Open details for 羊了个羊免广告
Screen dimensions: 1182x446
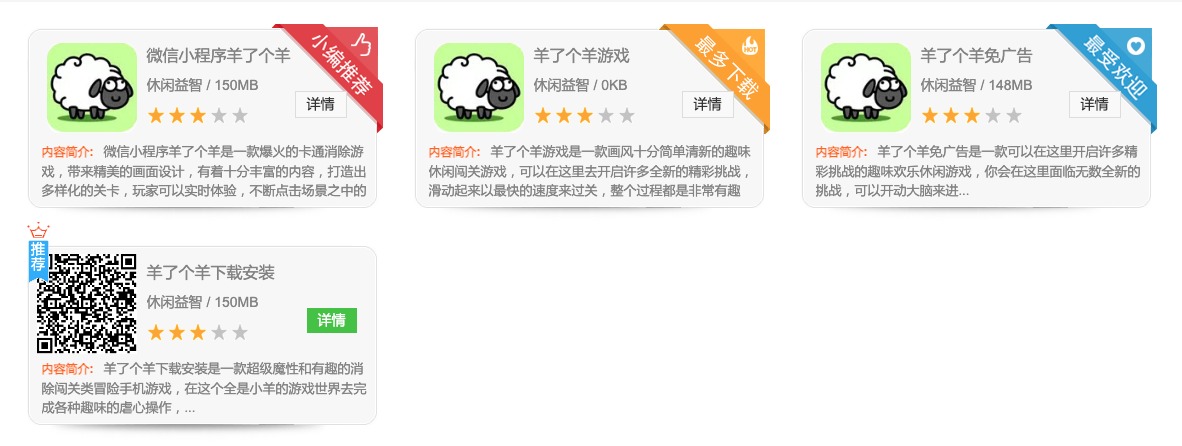(1095, 104)
